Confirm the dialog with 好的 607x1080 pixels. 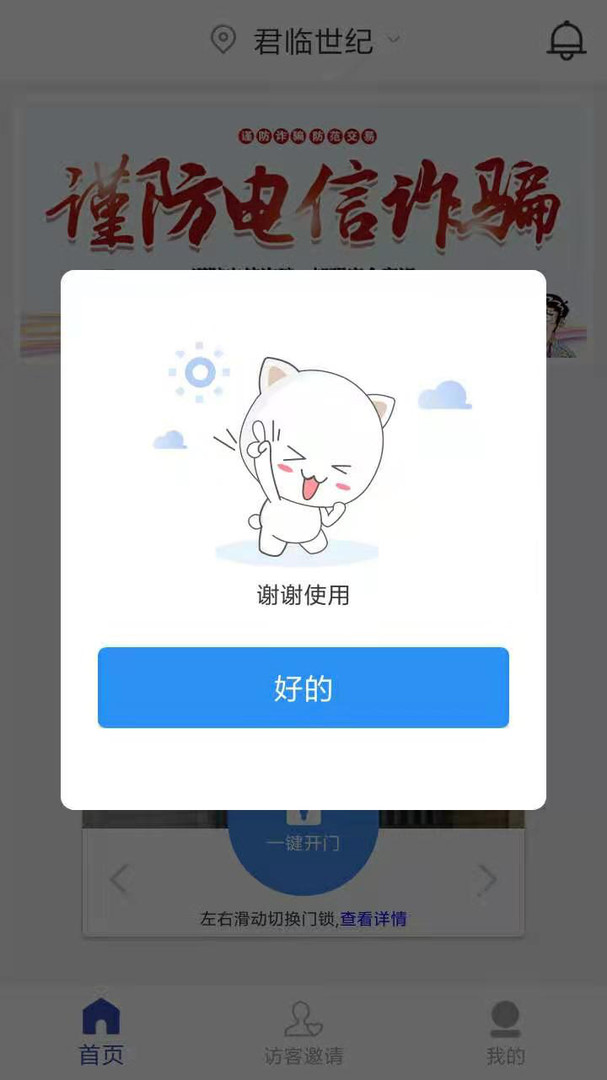click(x=303, y=687)
